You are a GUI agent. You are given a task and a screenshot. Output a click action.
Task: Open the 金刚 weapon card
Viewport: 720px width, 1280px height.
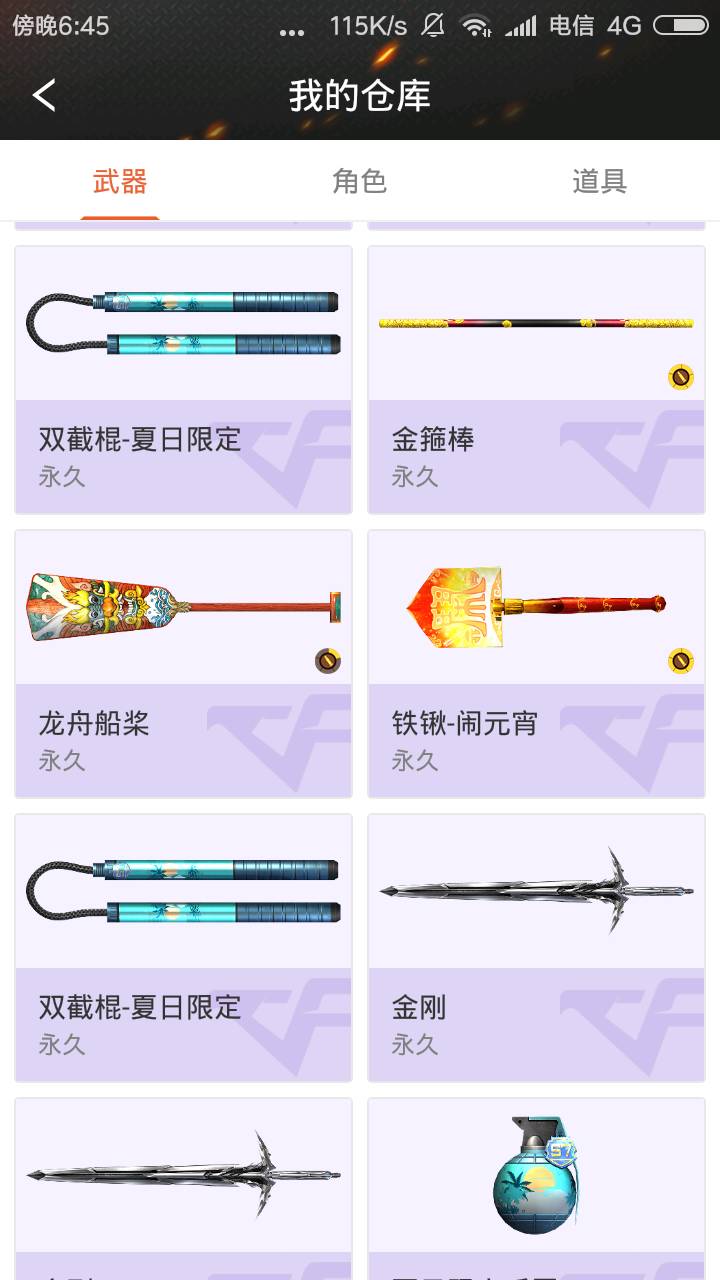pos(536,948)
